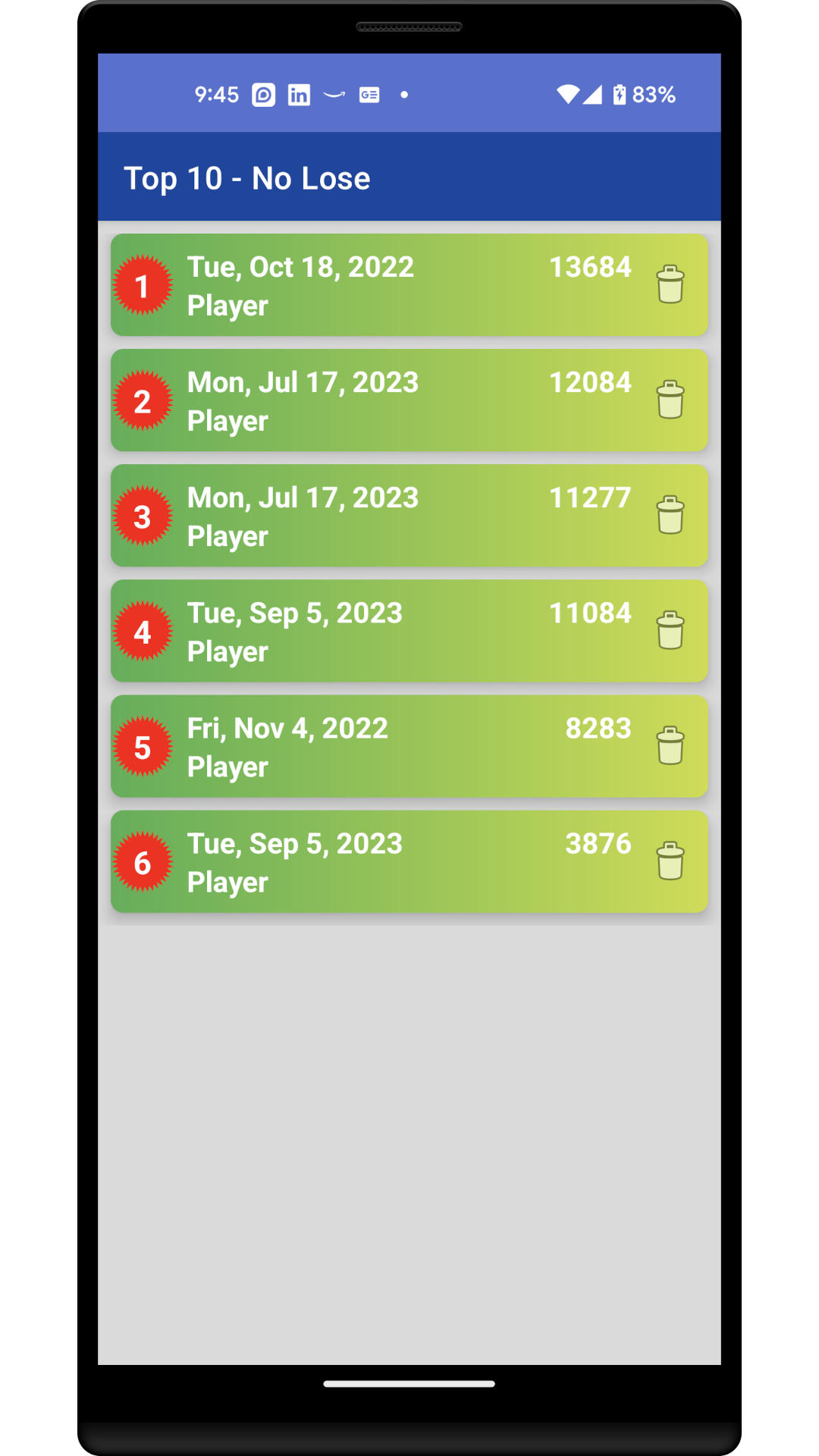The image size is (819, 1456).
Task: Remove the 3876 score entry
Action: (670, 861)
